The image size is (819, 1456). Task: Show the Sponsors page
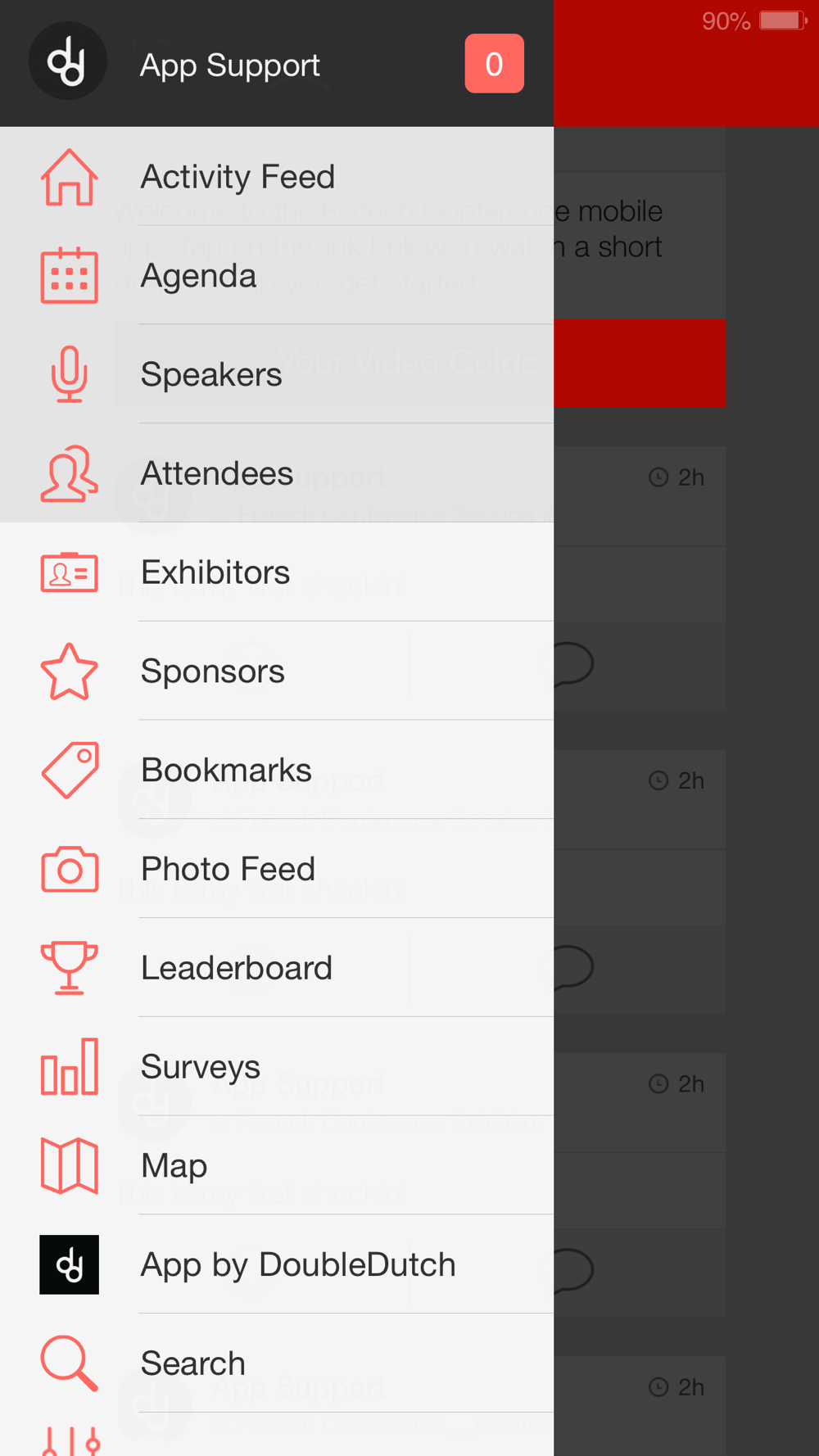(277, 671)
